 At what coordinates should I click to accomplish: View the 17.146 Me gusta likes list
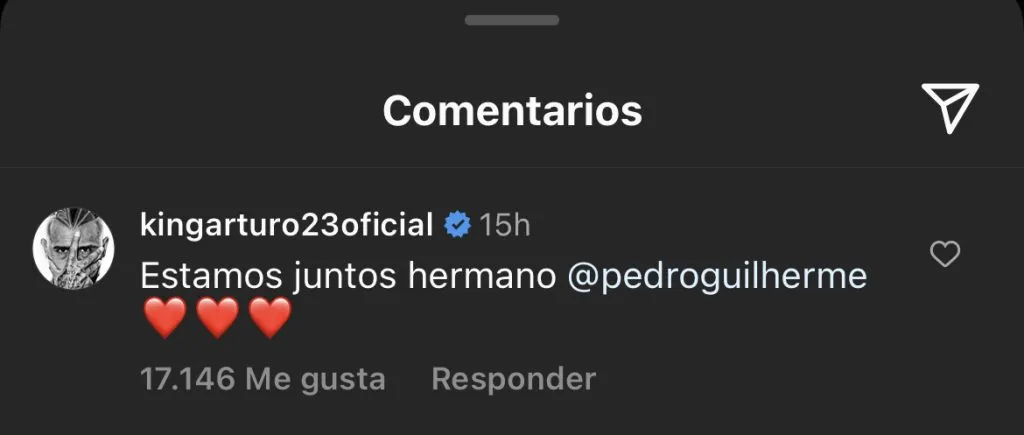[262, 379]
